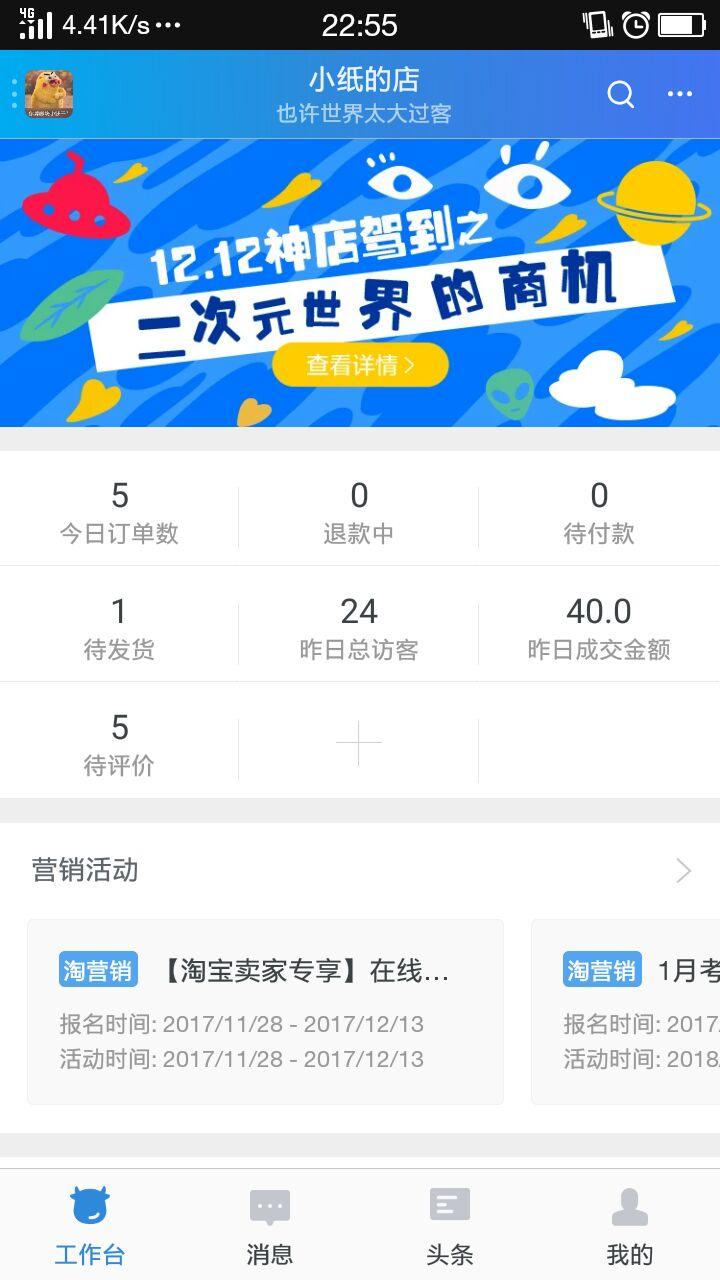Open the three-dot overflow menu
The image size is (720, 1280).
pos(680,94)
